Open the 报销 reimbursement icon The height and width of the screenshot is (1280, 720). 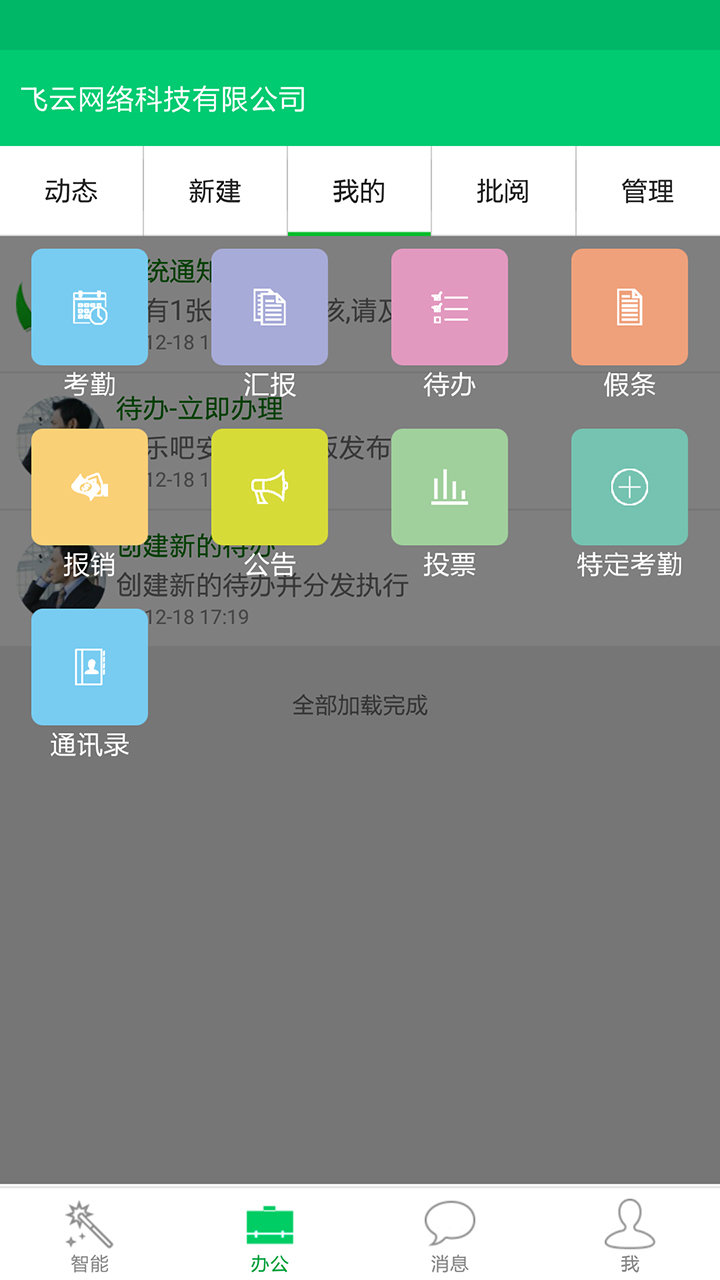pyautogui.click(x=89, y=486)
